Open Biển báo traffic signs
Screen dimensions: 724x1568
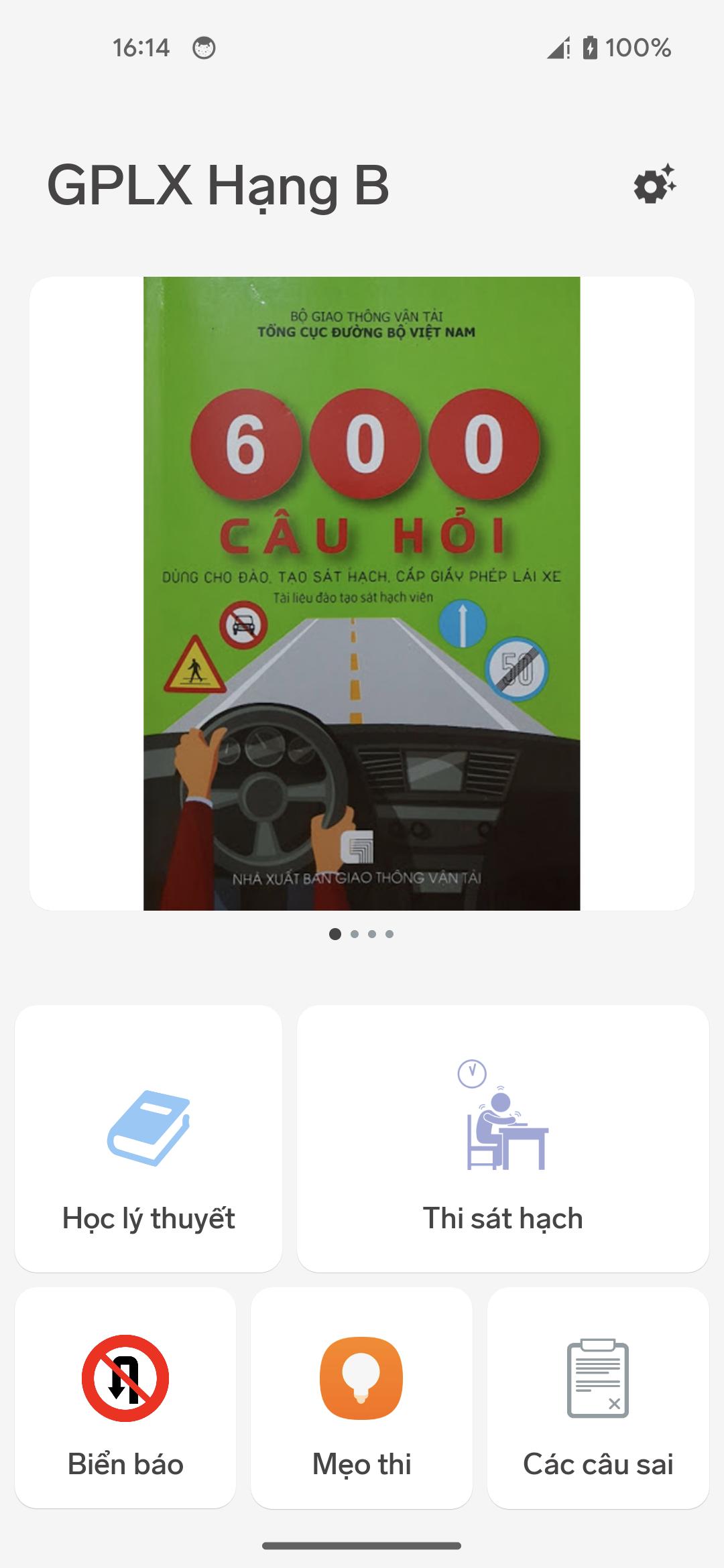(x=125, y=1397)
